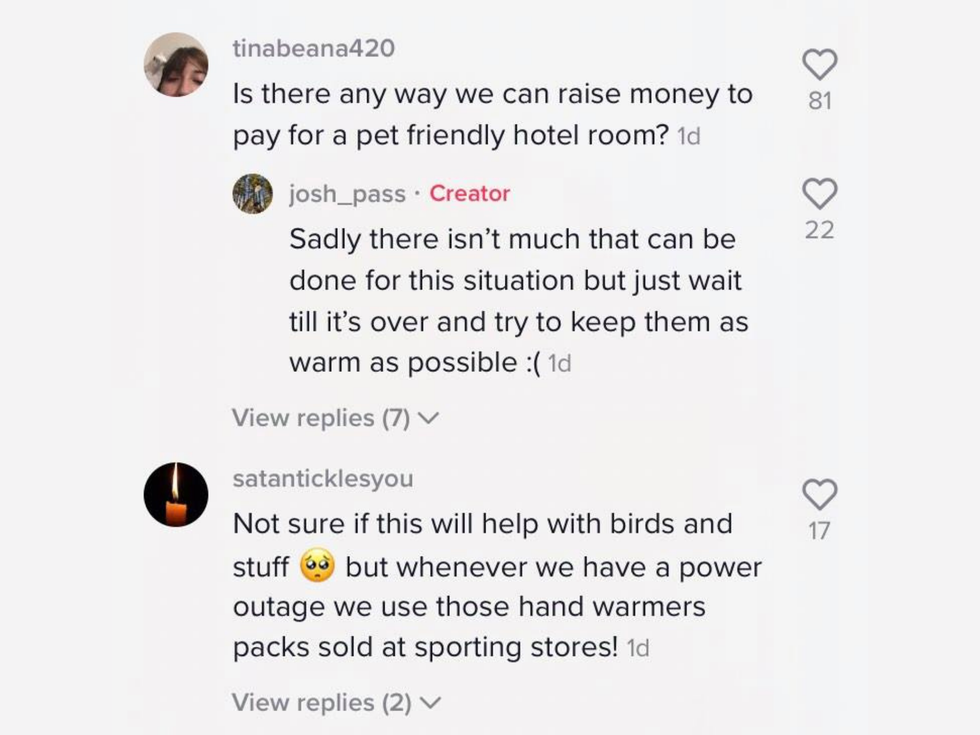The height and width of the screenshot is (735, 980).
Task: Like josh_pass's creator reply
Action: [x=819, y=194]
